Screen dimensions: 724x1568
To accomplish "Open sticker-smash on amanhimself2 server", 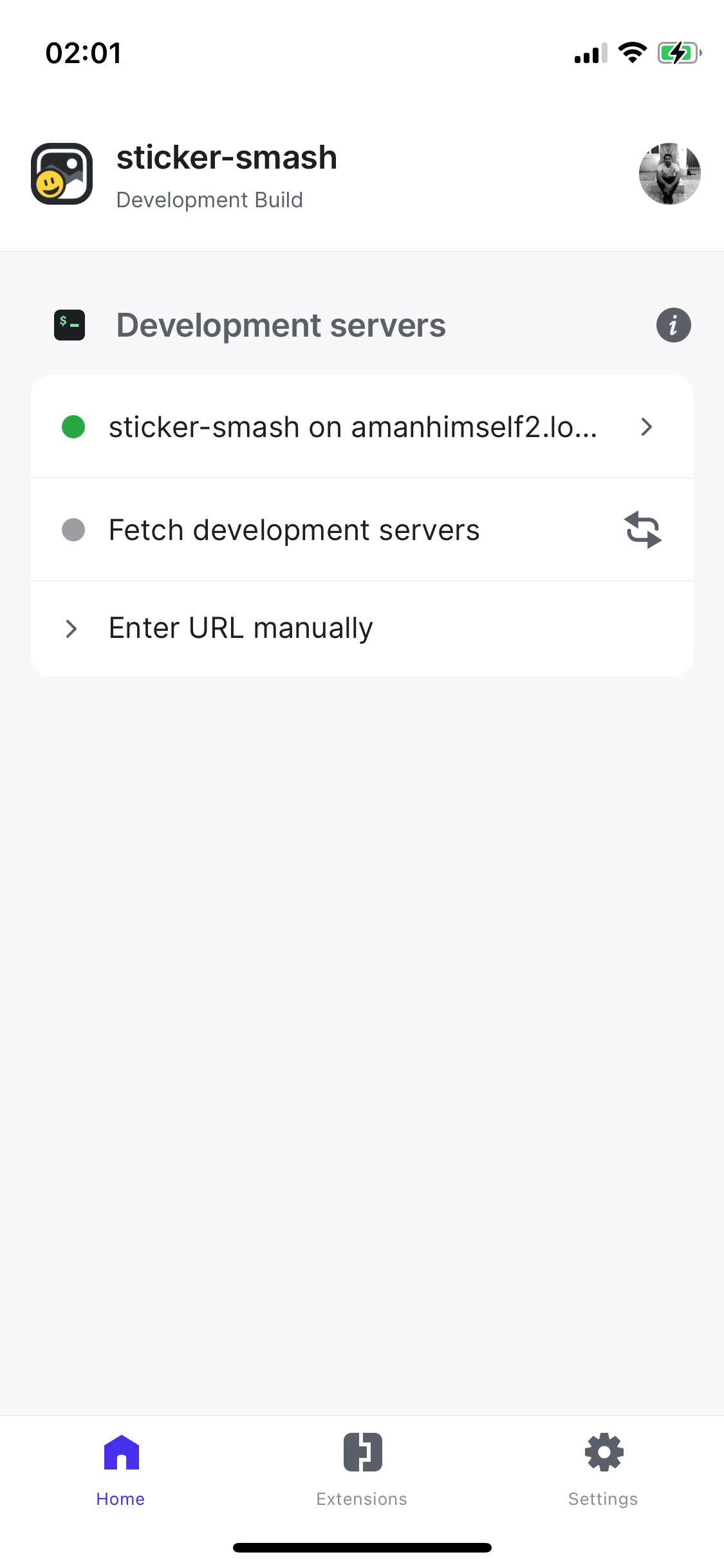I will [x=362, y=427].
